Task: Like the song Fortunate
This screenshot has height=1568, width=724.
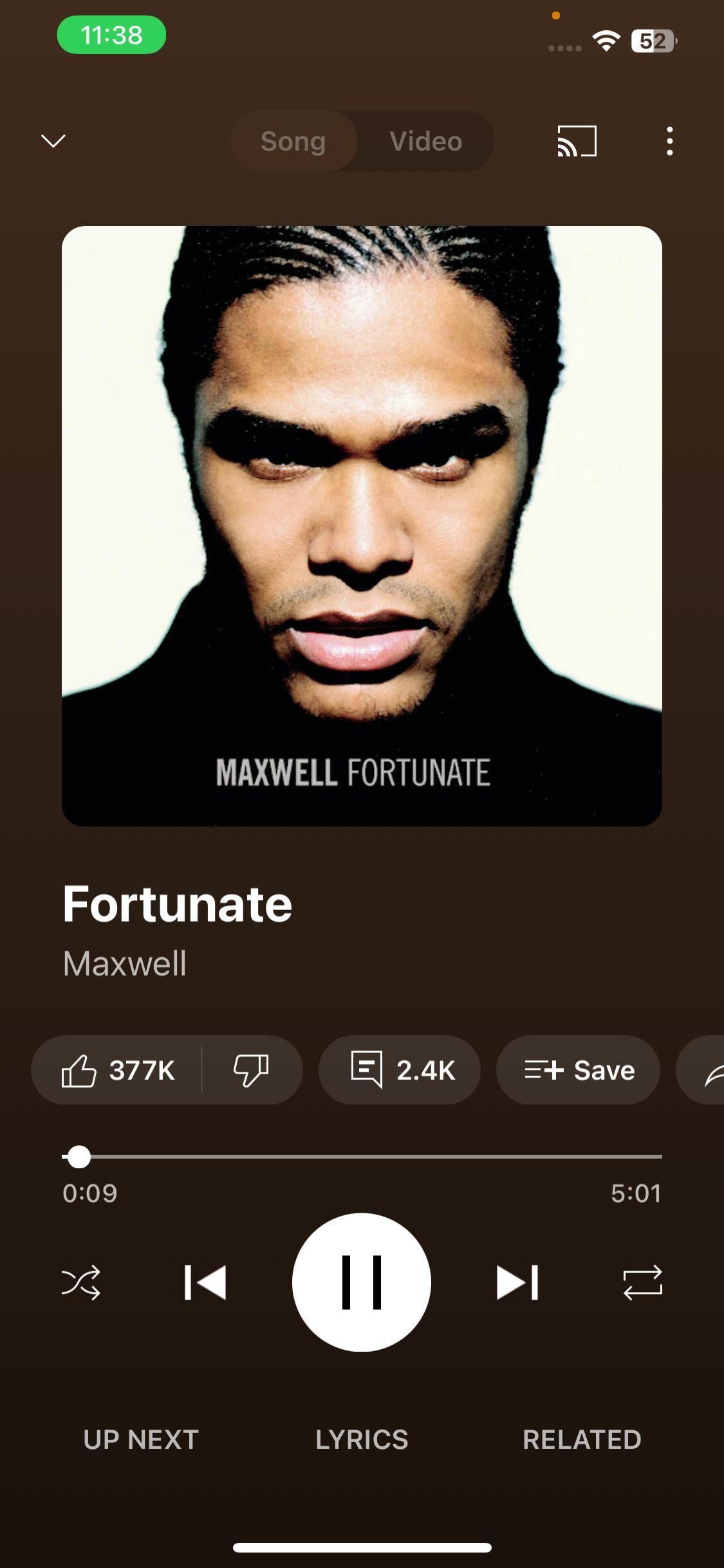Action: pos(118,1070)
